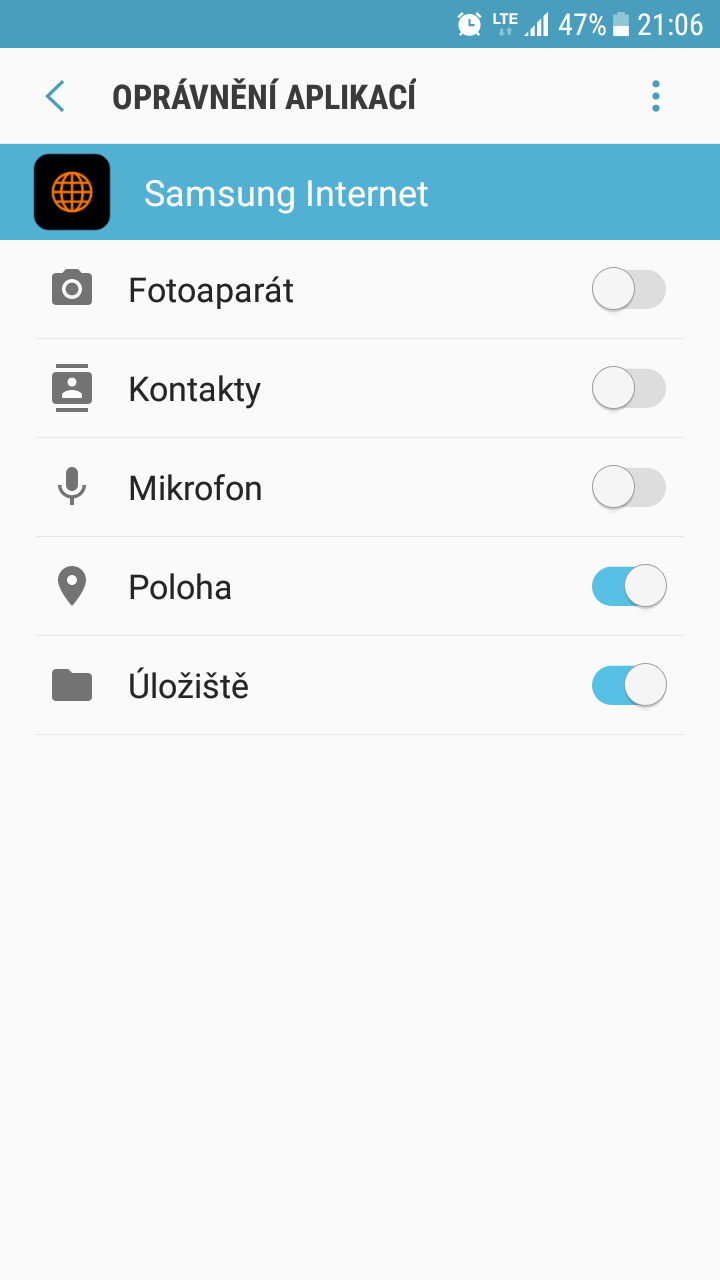Viewport: 720px width, 1280px height.
Task: Enable the Fotoaparát permission
Action: coord(628,290)
